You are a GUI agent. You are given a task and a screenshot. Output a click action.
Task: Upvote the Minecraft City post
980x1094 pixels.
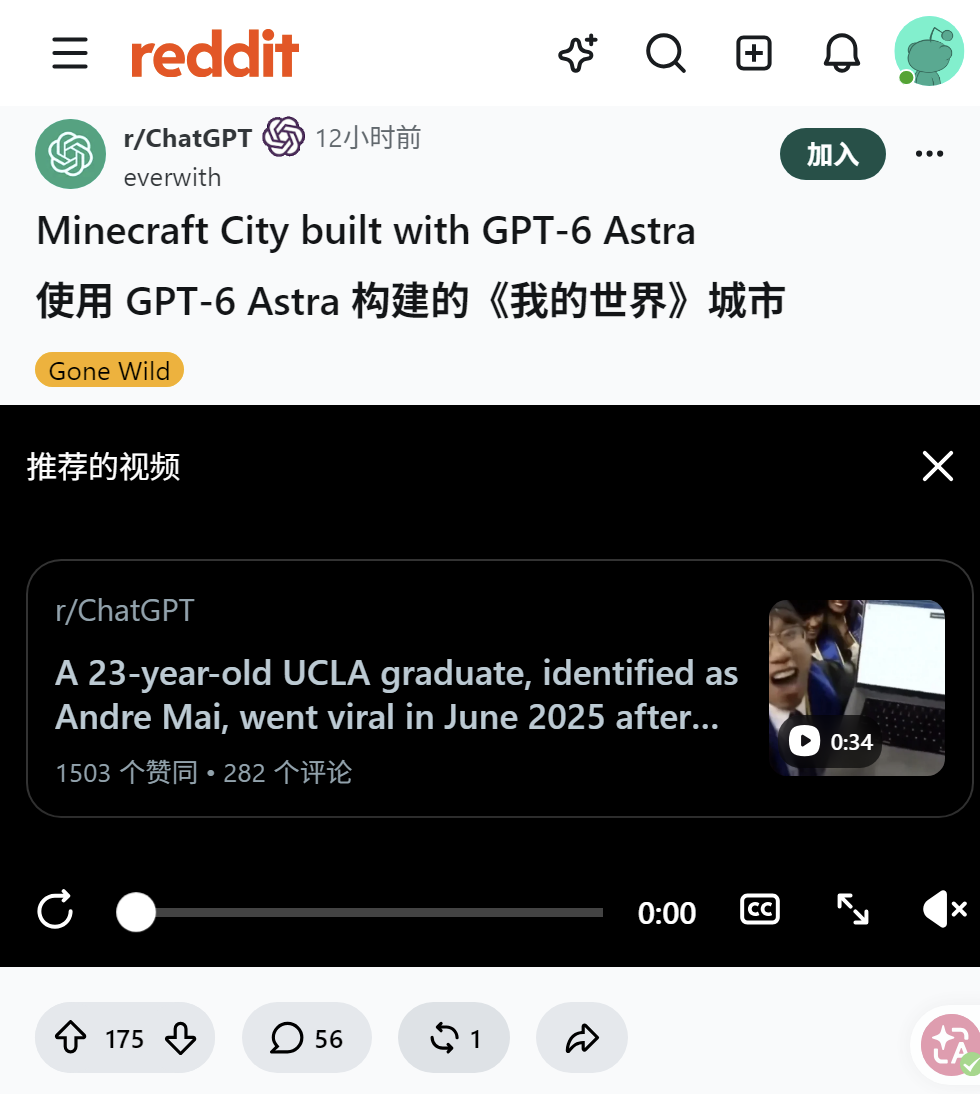[x=70, y=1037]
